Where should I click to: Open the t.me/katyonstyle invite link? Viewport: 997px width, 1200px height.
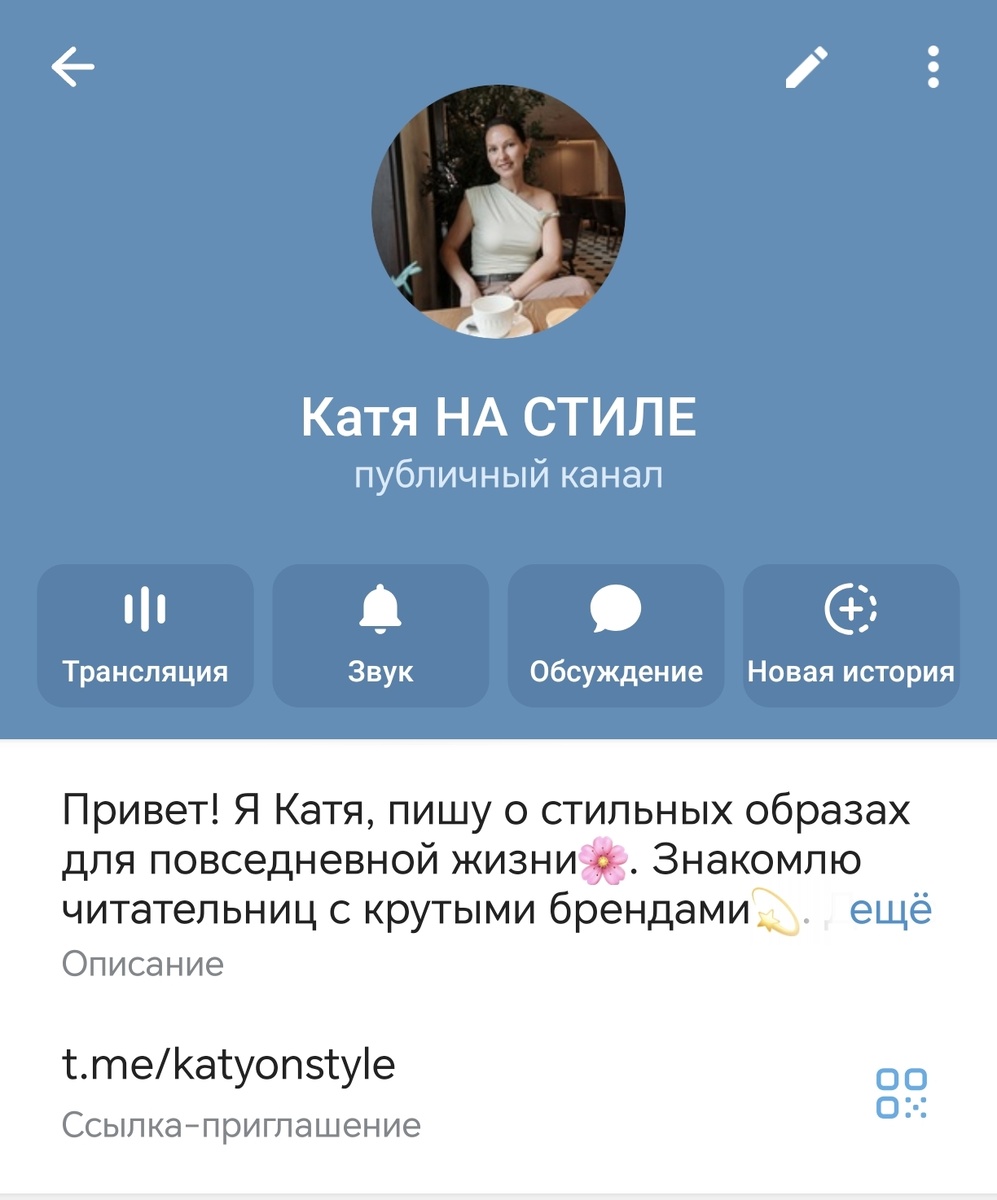click(229, 1066)
